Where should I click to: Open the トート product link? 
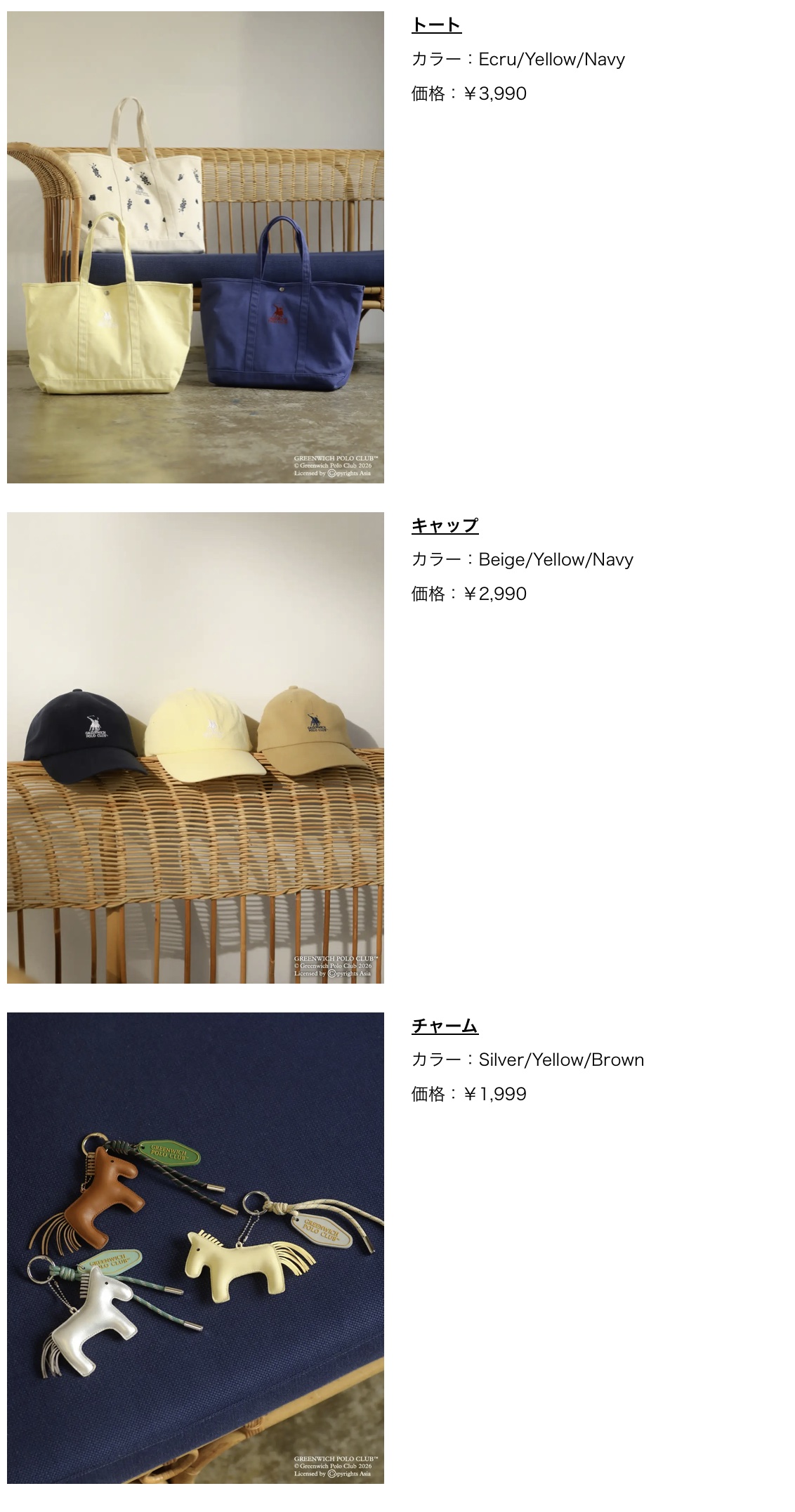436,25
